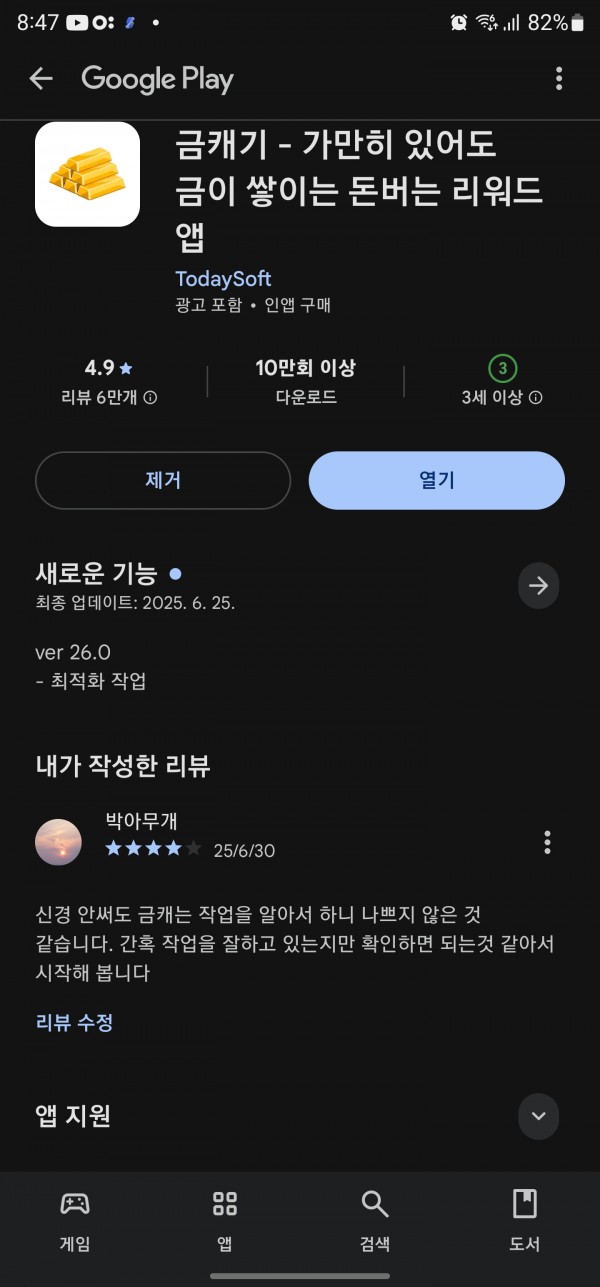
Task: Open options menu for 박아무개's review
Action: (x=547, y=842)
